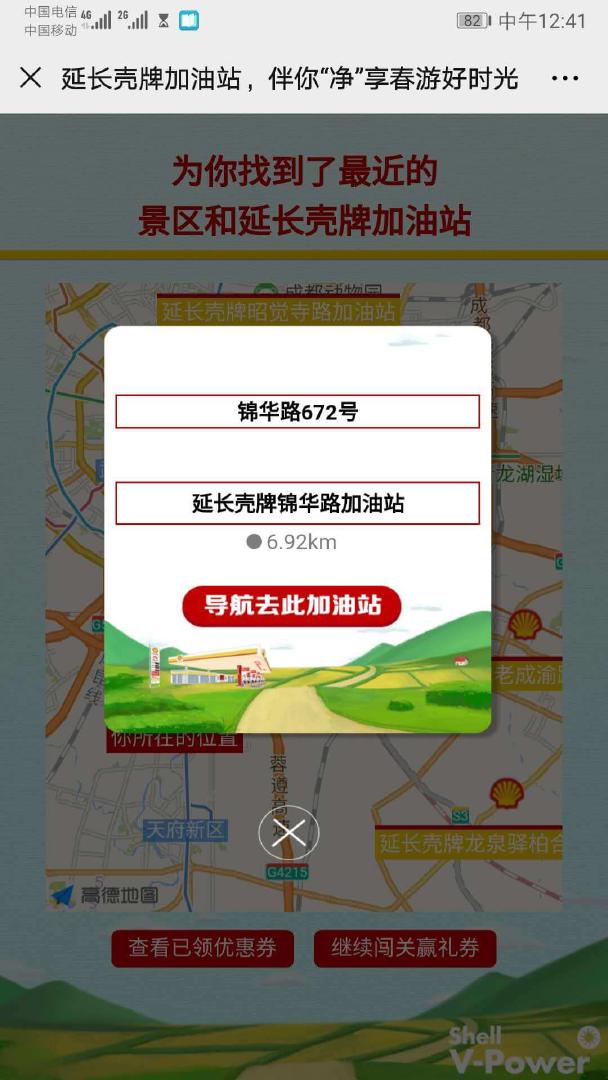Open the three-dot overflow menu
The width and height of the screenshot is (608, 1080).
tap(565, 79)
